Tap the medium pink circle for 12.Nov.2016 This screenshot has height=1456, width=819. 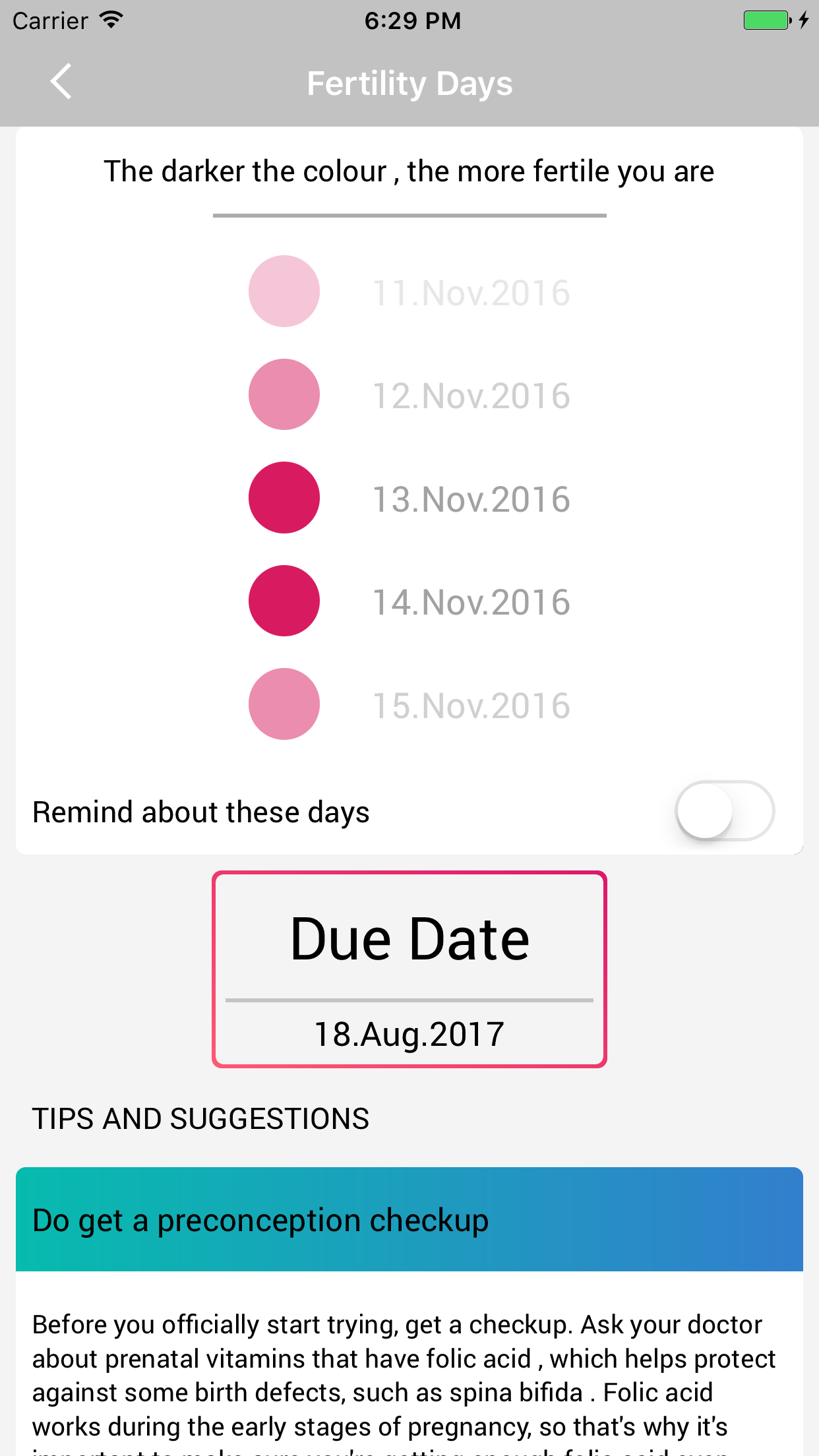click(284, 394)
